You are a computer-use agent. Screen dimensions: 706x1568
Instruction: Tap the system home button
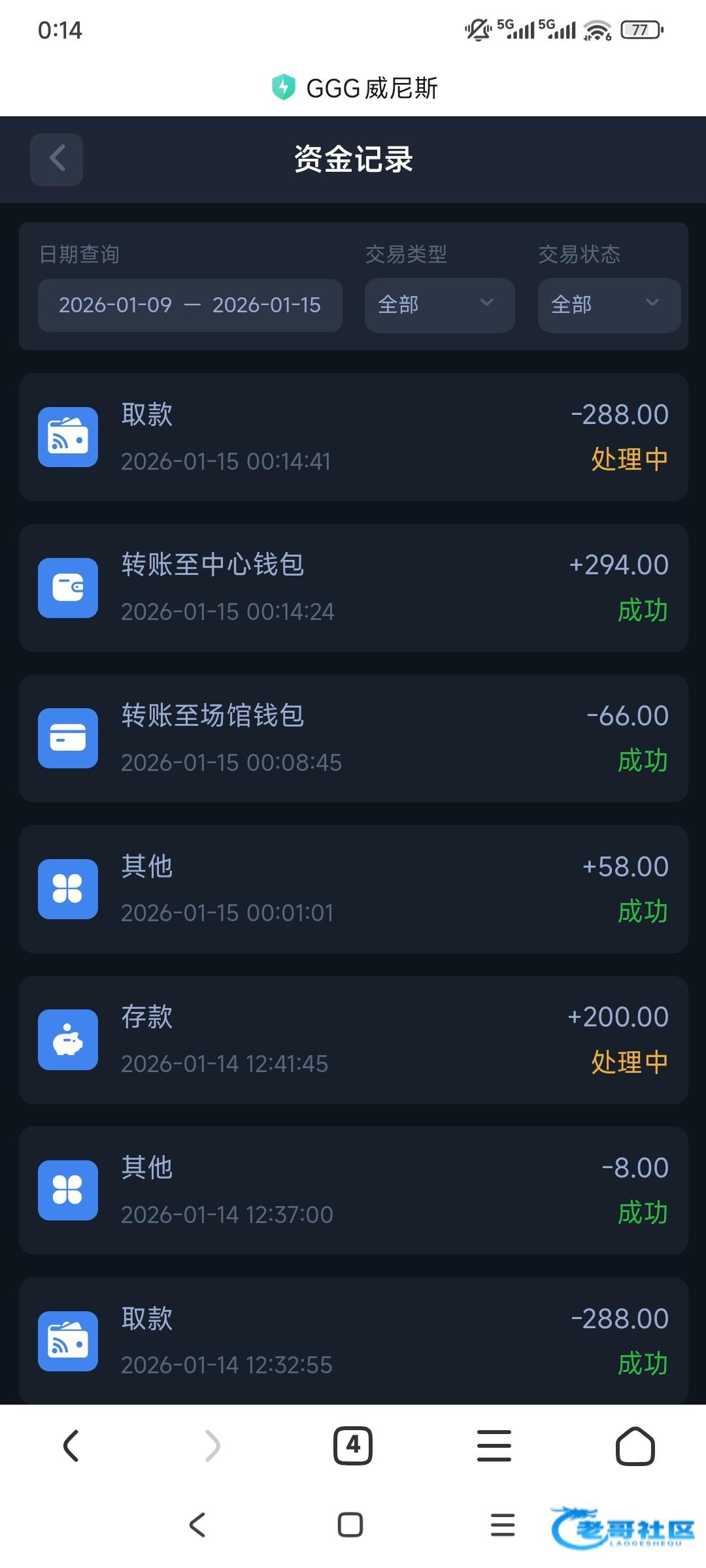(350, 1525)
